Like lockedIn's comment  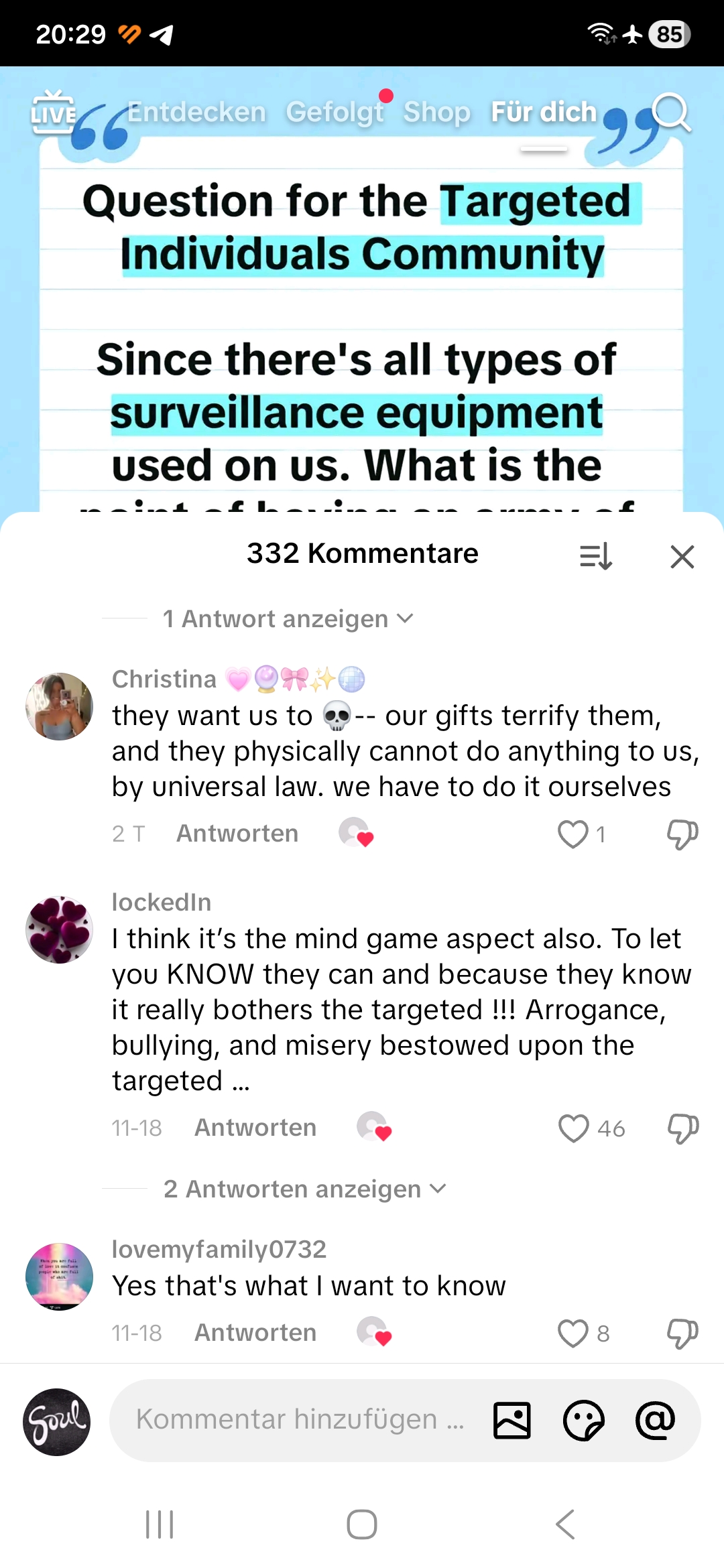574,1128
